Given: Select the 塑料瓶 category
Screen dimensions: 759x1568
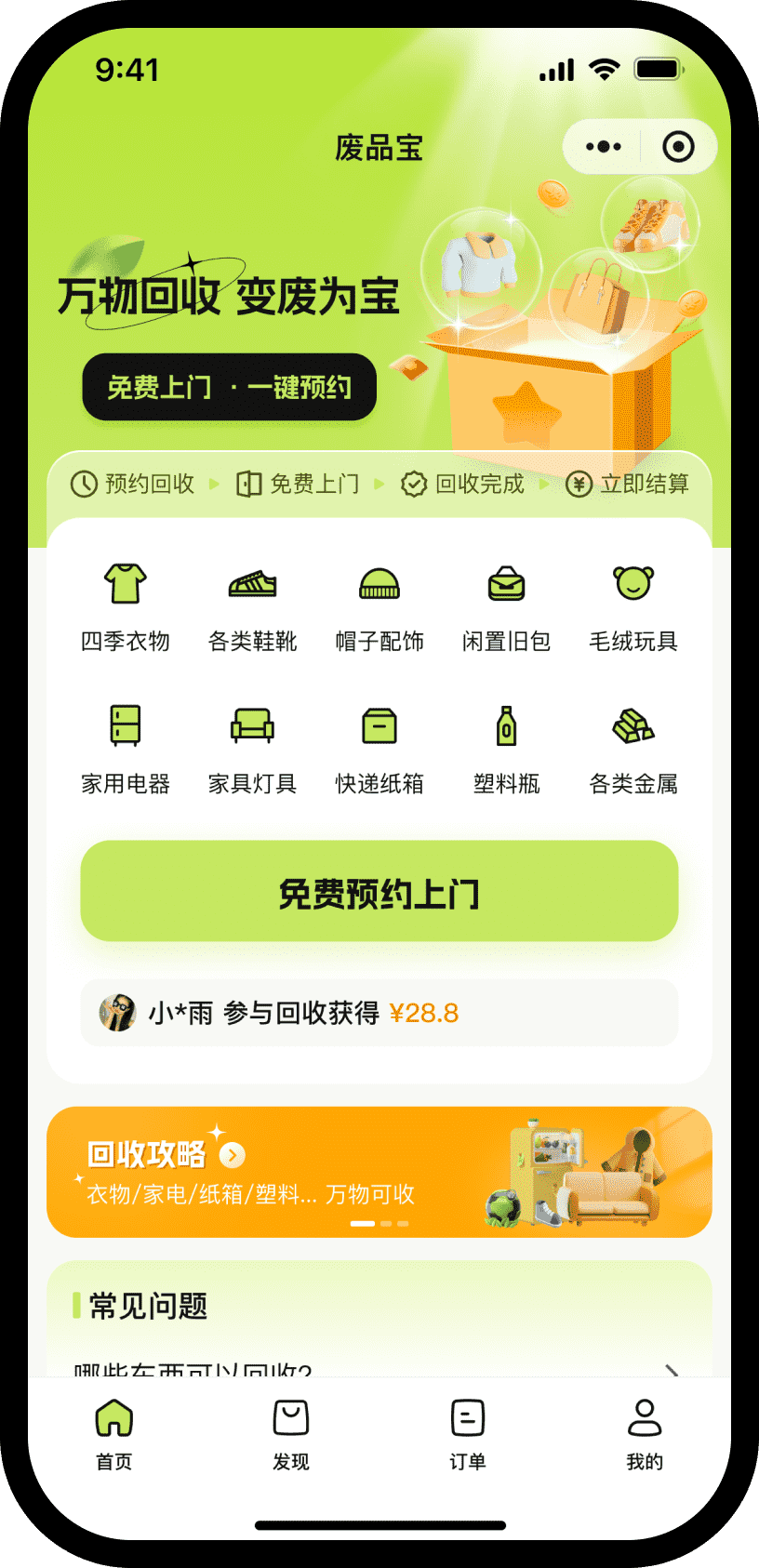Looking at the screenshot, I should click(x=506, y=749).
